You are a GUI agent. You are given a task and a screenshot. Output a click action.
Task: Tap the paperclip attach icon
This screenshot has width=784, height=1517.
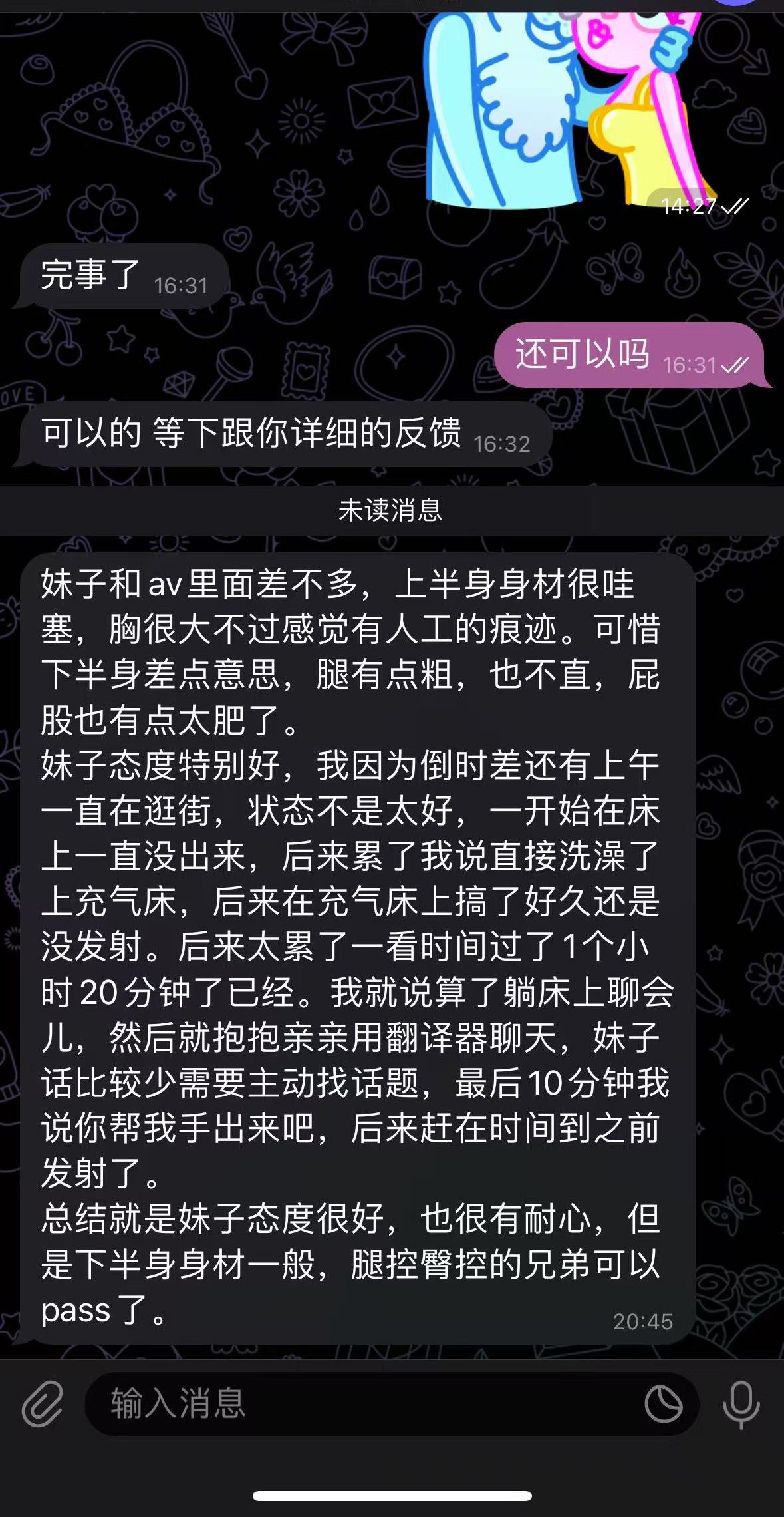[43, 1404]
